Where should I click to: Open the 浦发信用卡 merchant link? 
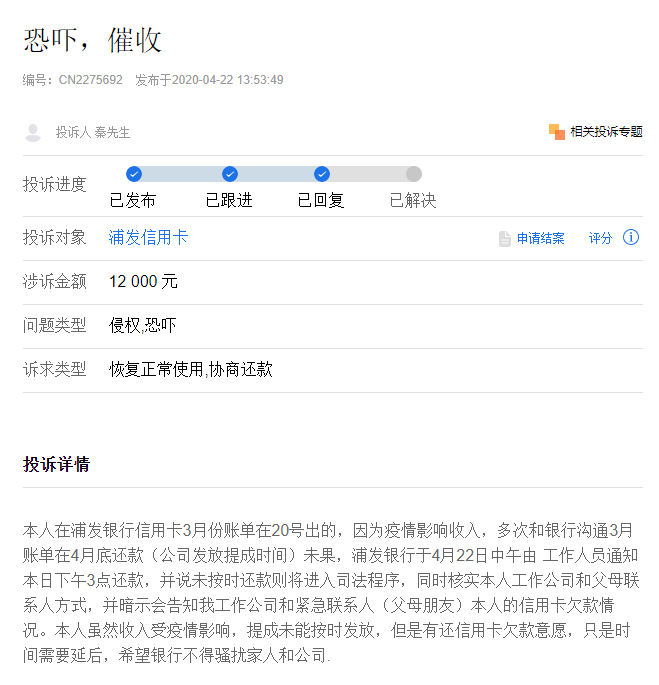coord(148,238)
